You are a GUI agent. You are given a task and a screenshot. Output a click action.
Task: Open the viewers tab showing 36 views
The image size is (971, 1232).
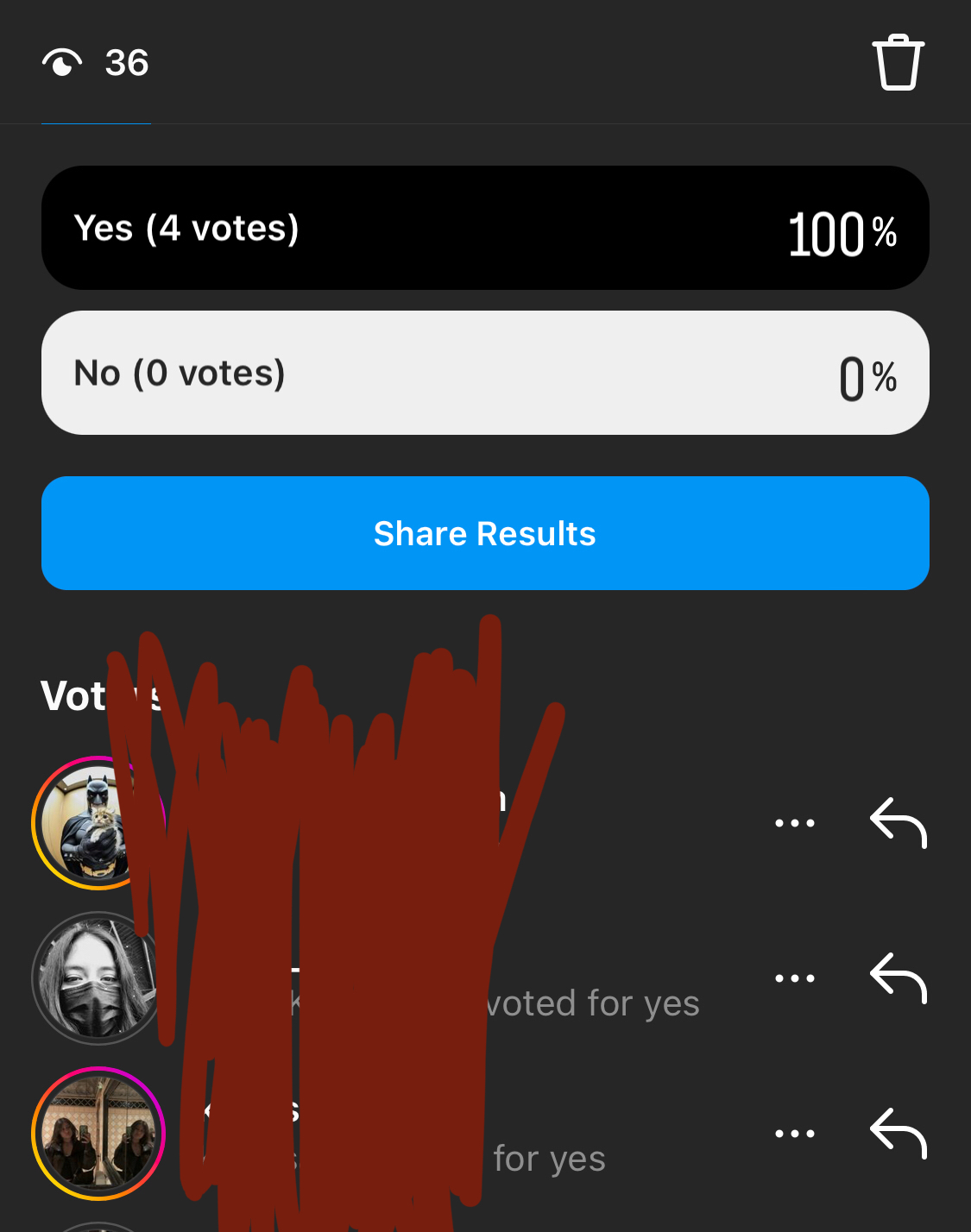tap(96, 63)
